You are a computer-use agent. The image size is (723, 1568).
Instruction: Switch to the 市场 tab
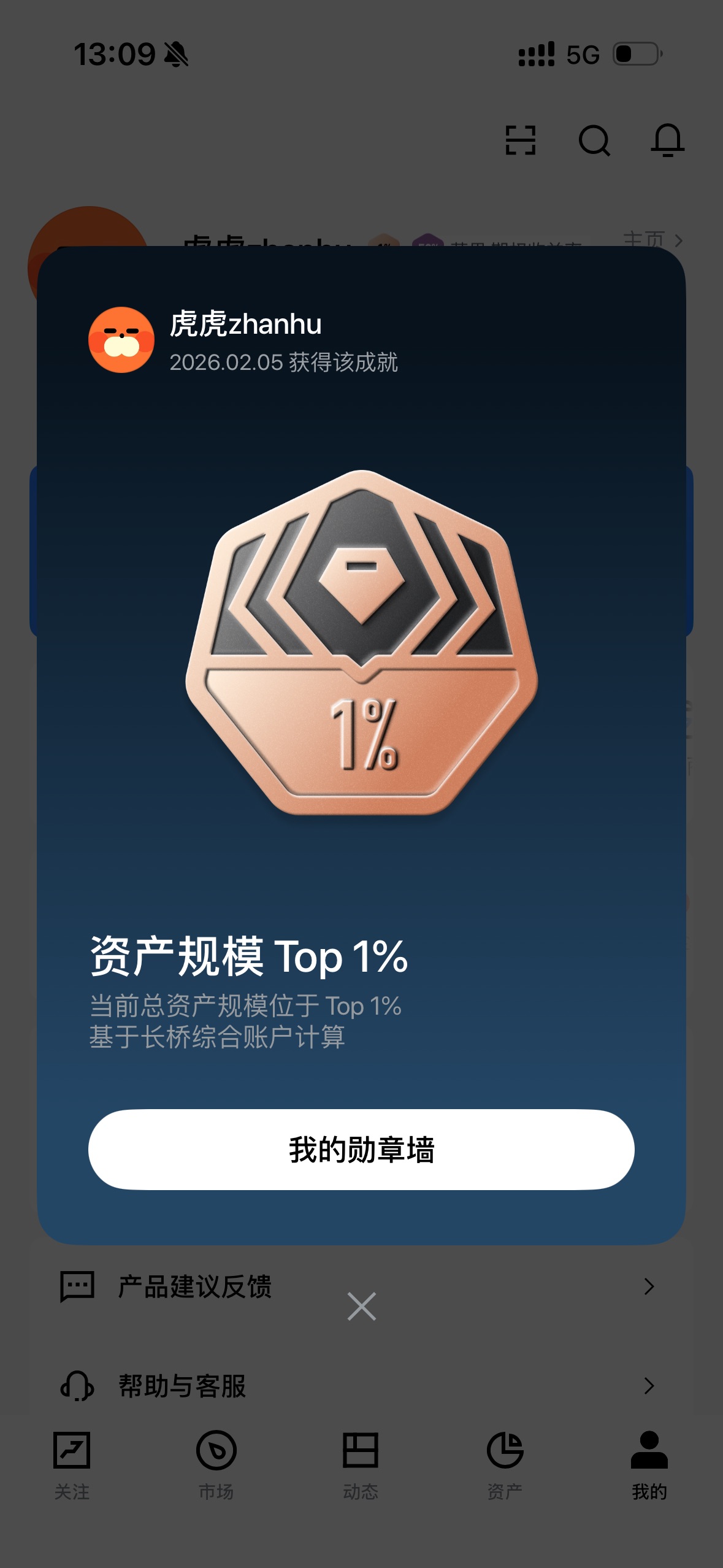tap(216, 1464)
